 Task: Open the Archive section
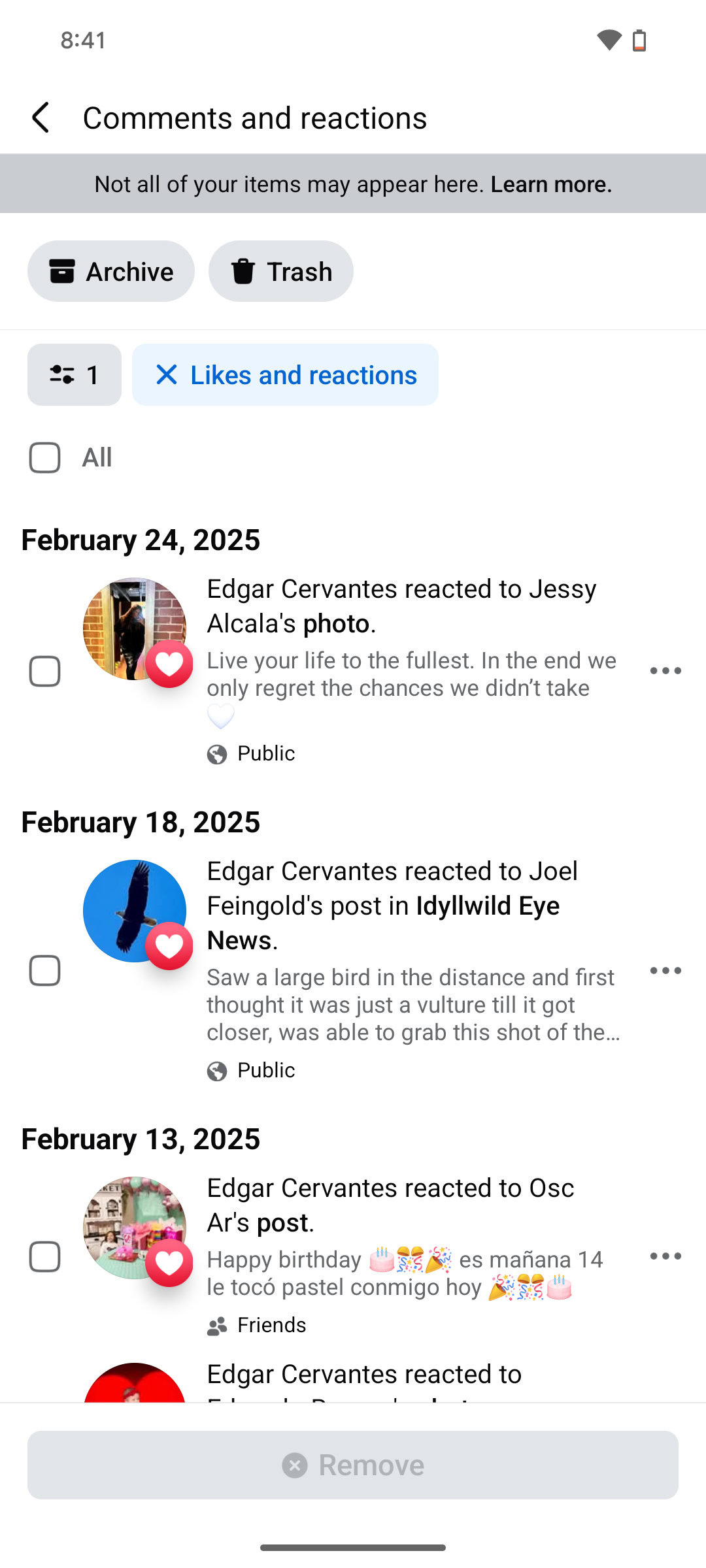[111, 271]
